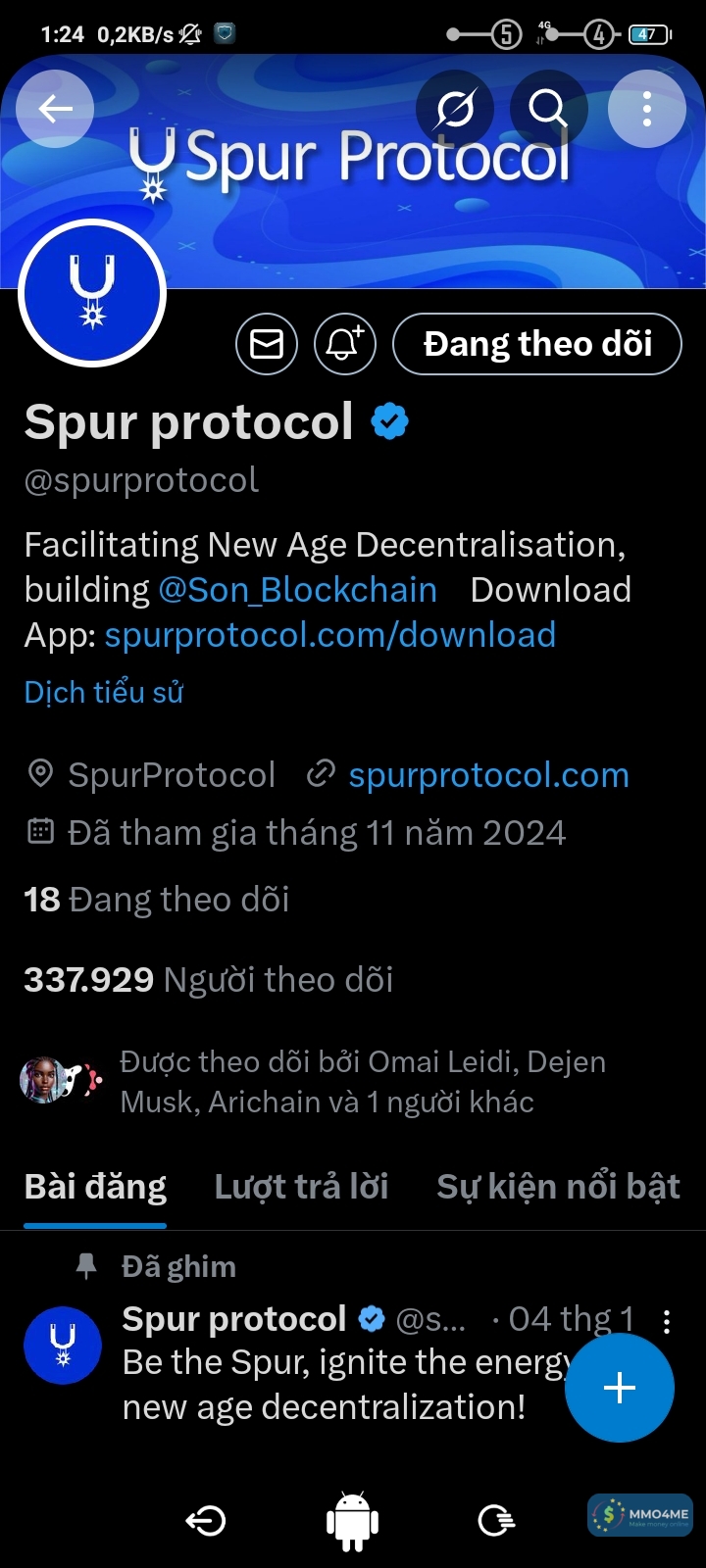The image size is (706, 1568).
Task: Search this profile's posts
Action: click(548, 109)
